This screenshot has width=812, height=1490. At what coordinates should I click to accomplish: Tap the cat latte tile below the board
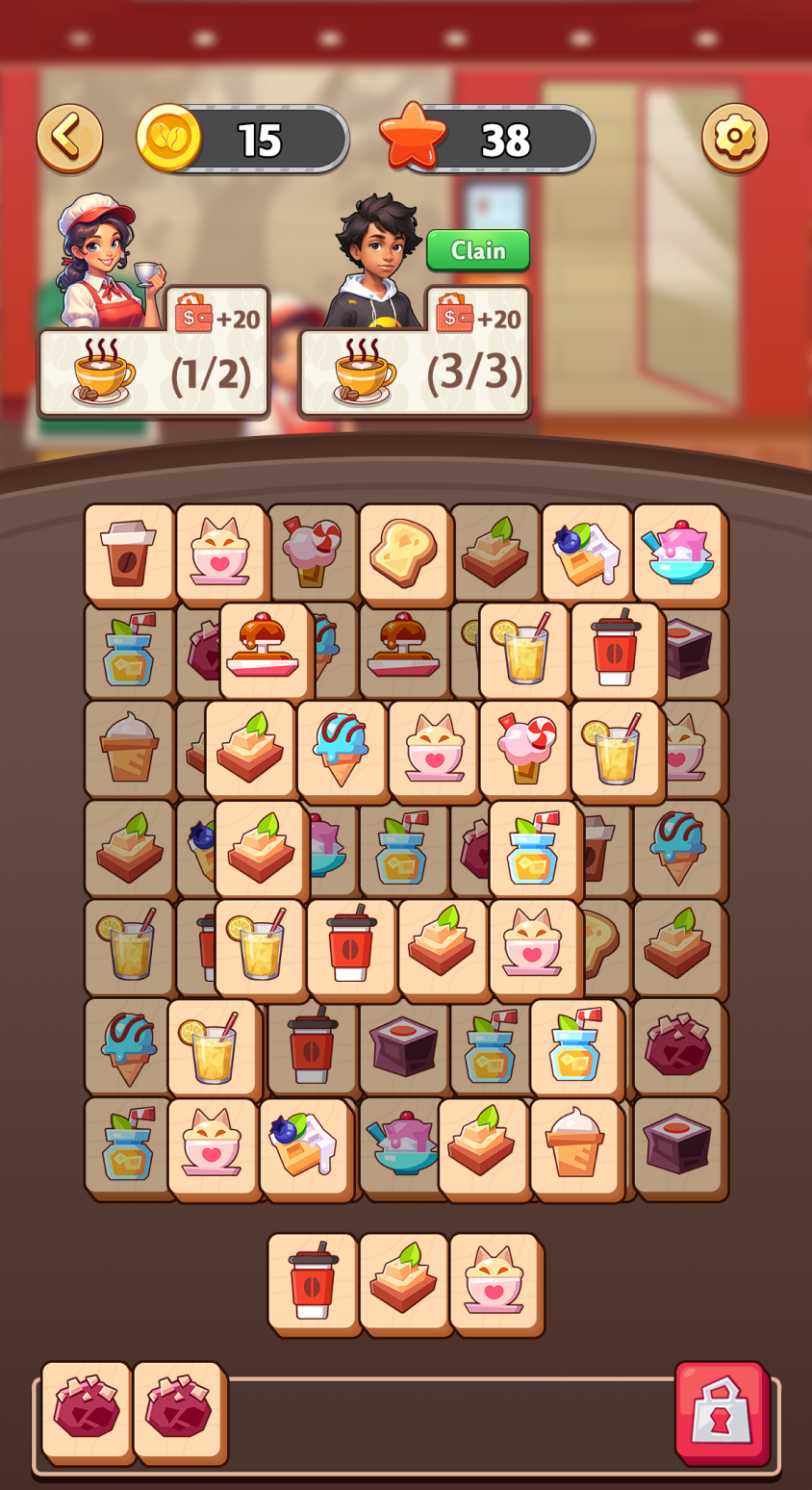(494, 1282)
